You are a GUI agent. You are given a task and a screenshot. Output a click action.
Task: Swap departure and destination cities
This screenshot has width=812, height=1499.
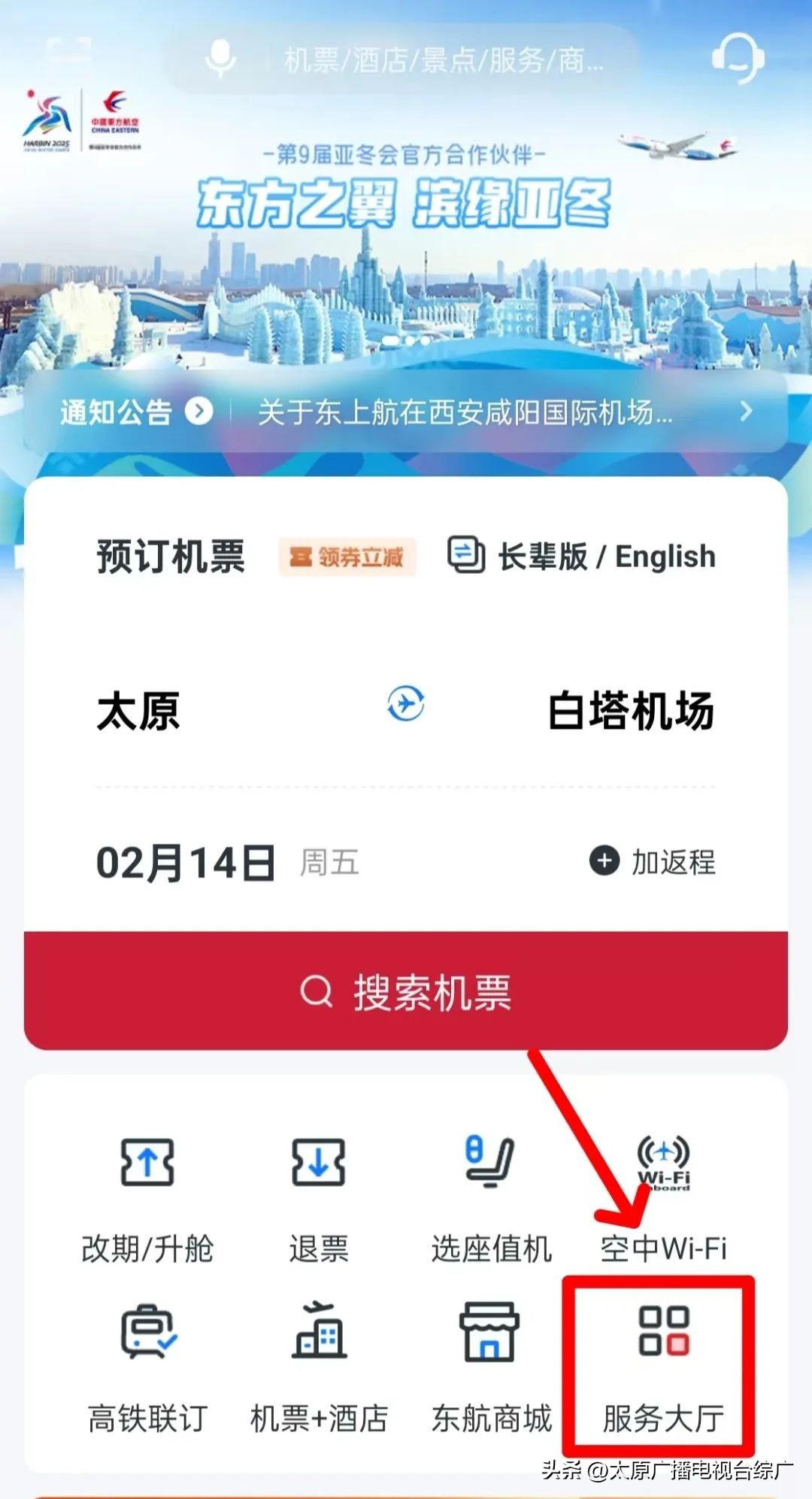pos(405,704)
